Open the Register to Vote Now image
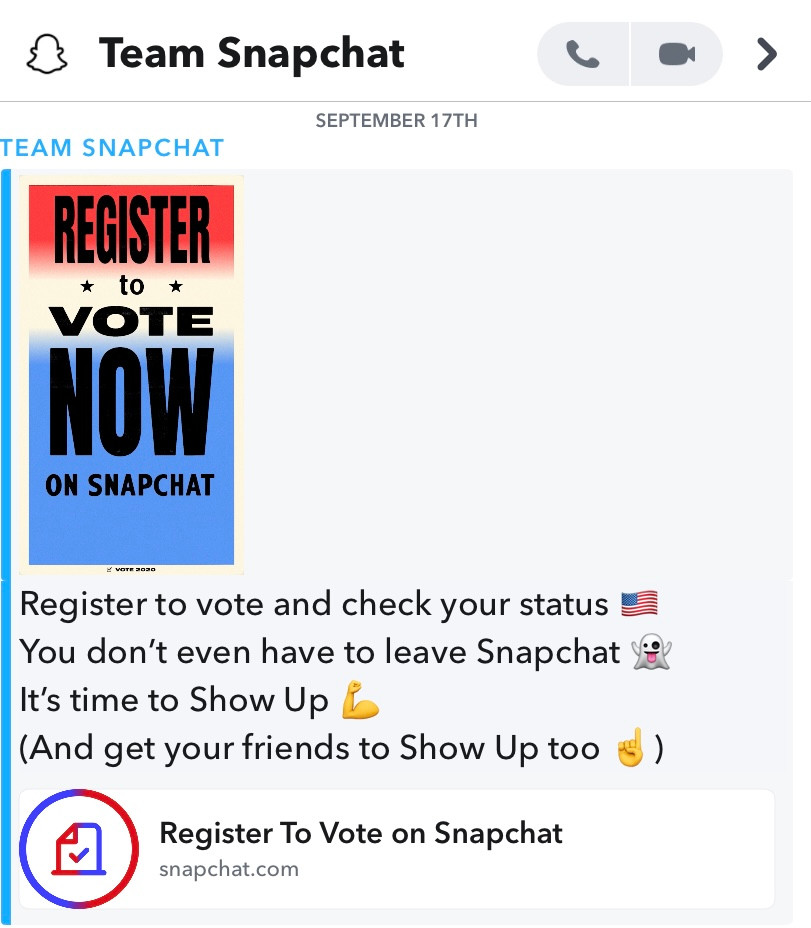The height and width of the screenshot is (928, 811). (131, 374)
